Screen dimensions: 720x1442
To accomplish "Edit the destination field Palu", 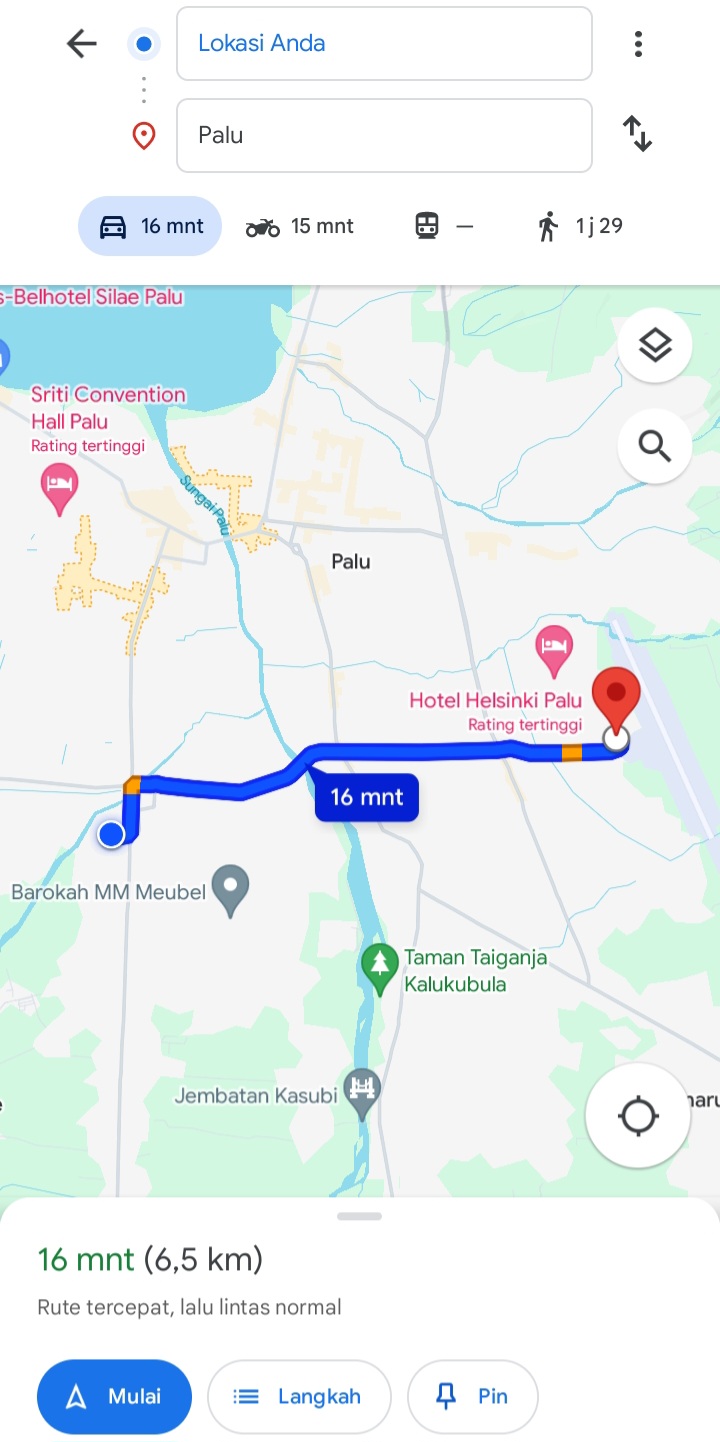I will pyautogui.click(x=384, y=135).
